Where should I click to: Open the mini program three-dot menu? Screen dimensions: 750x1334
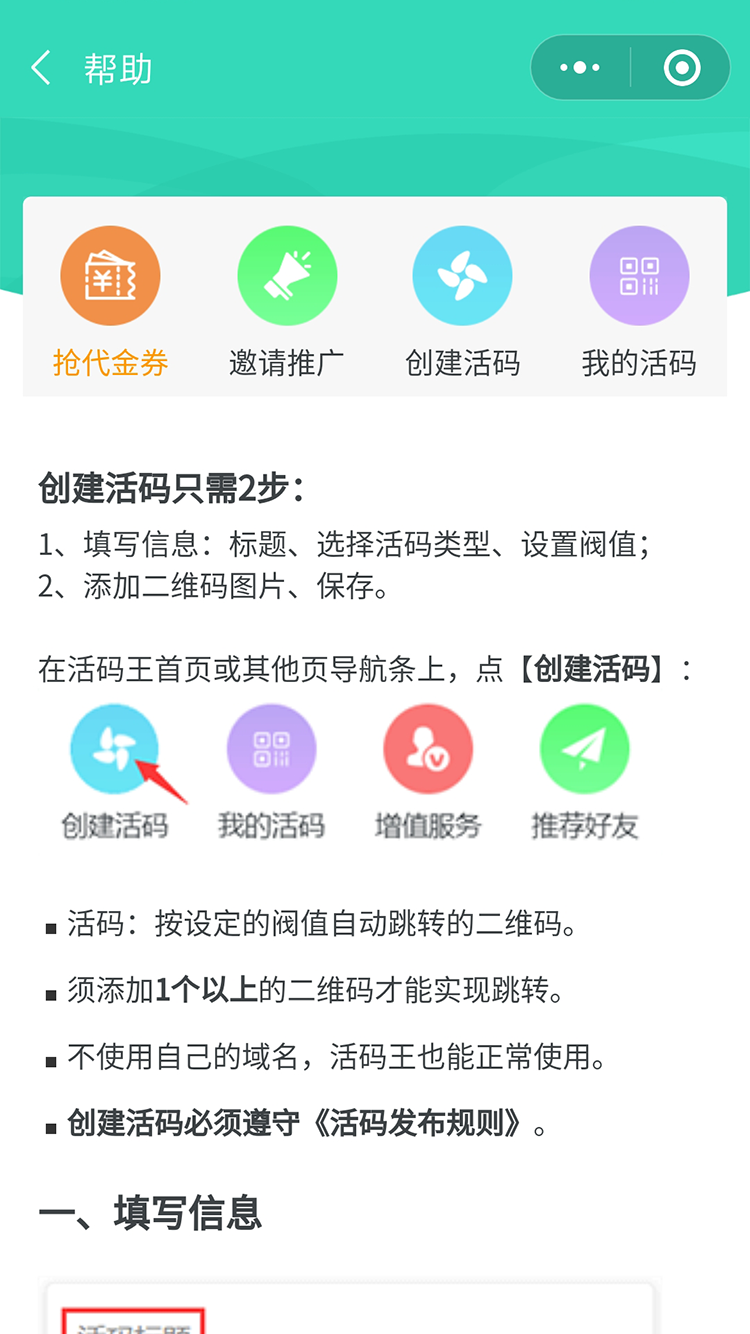580,68
